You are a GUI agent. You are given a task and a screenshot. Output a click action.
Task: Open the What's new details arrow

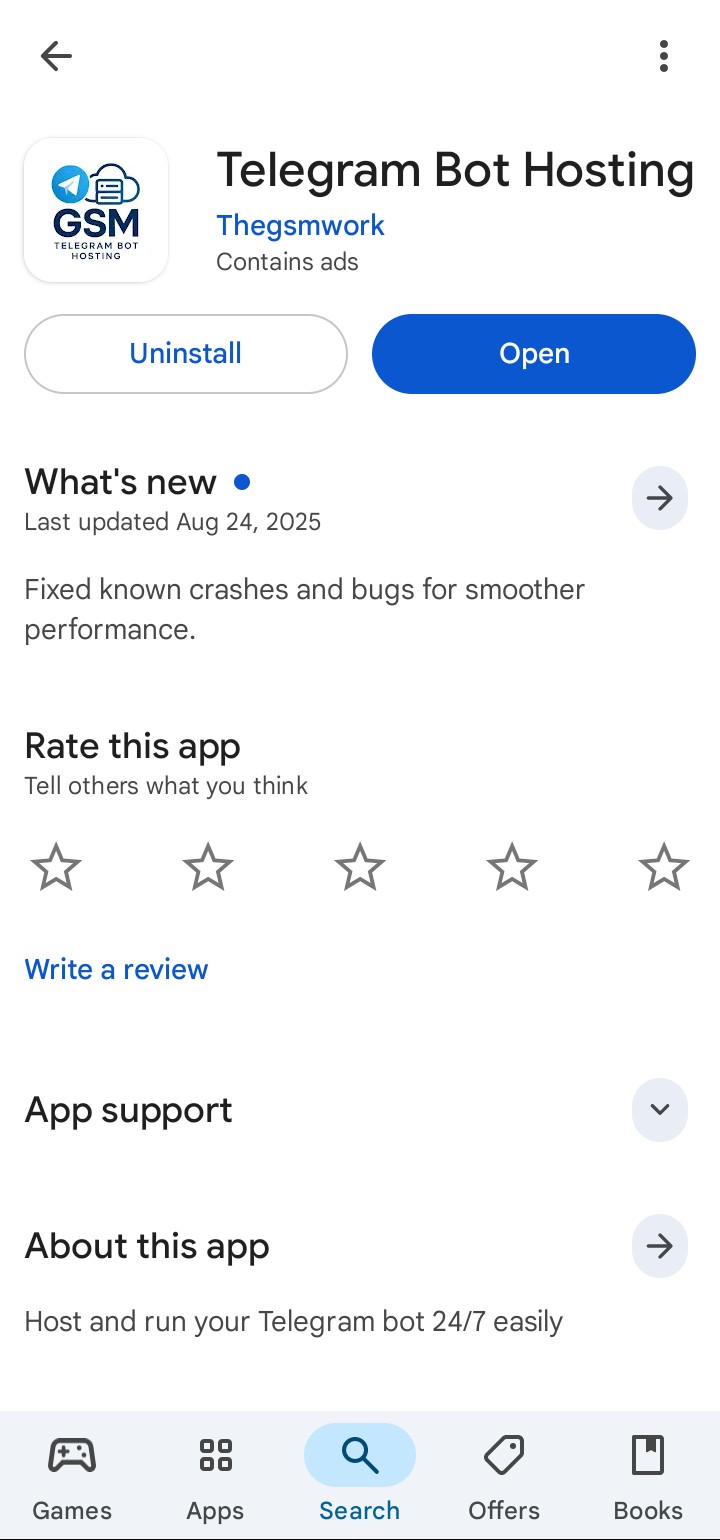(659, 498)
